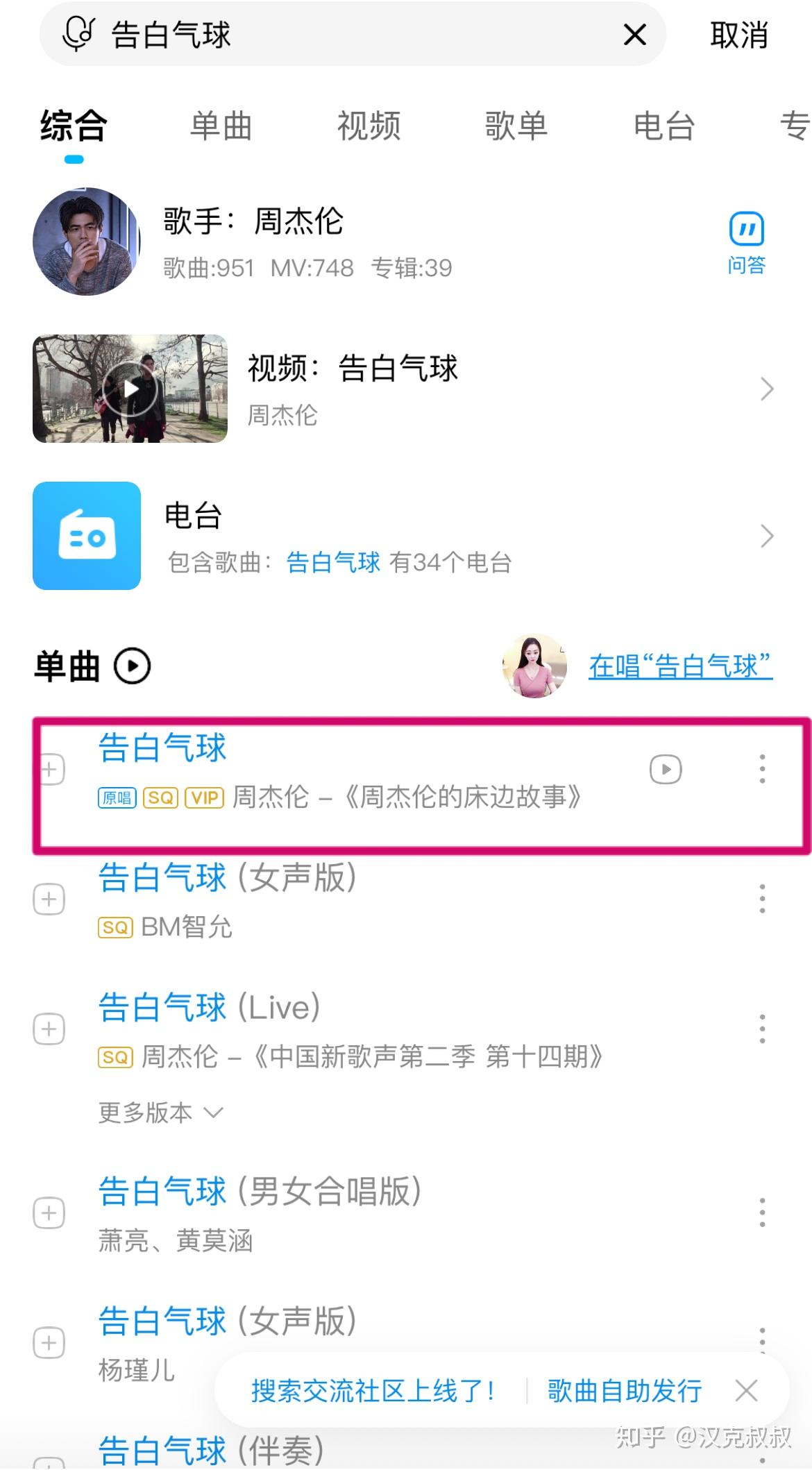Play the video thumbnail of 告白气球
The image size is (812, 1470).
click(x=130, y=388)
